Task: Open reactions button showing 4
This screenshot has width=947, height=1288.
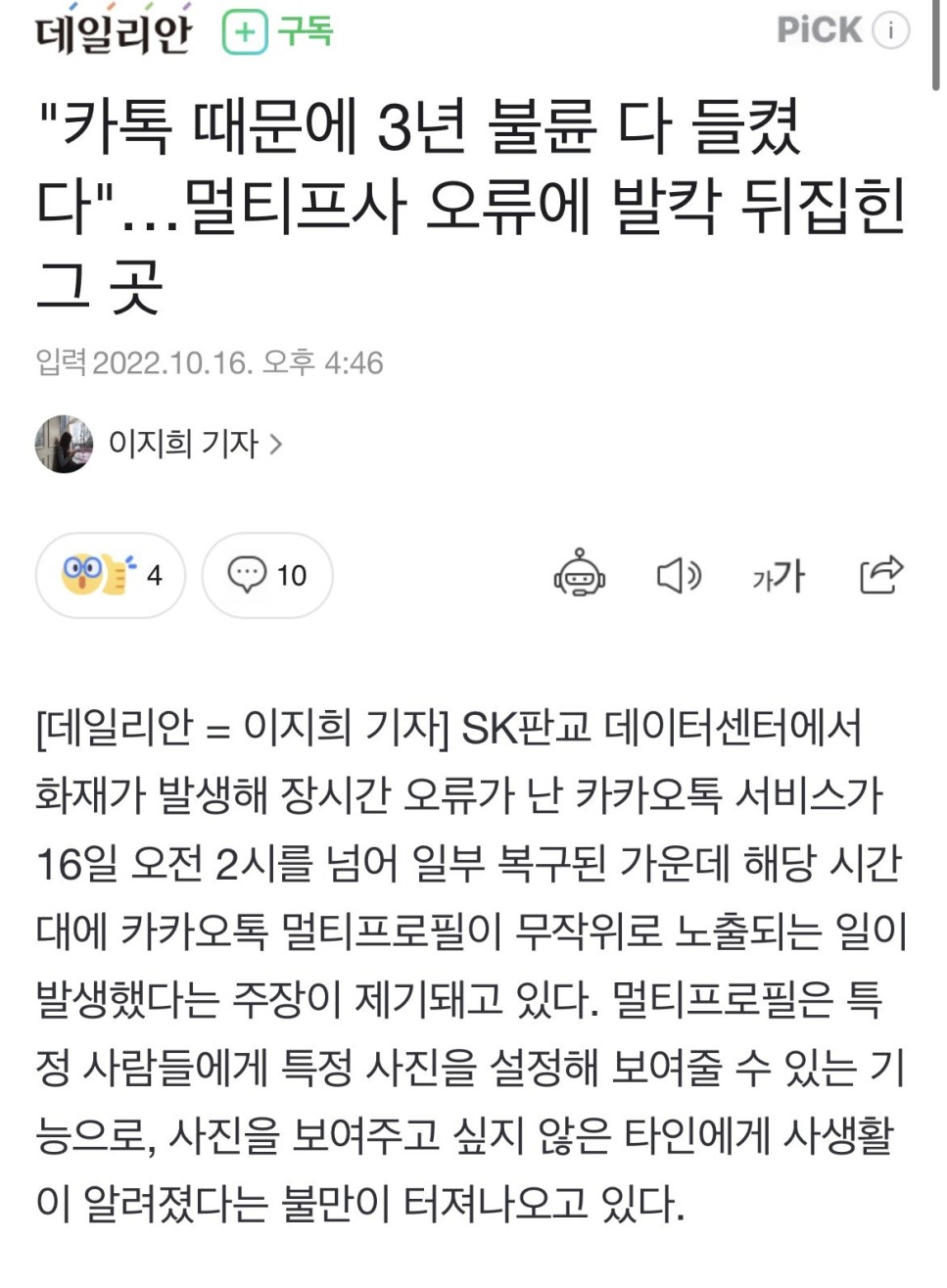Action: pyautogui.click(x=110, y=575)
